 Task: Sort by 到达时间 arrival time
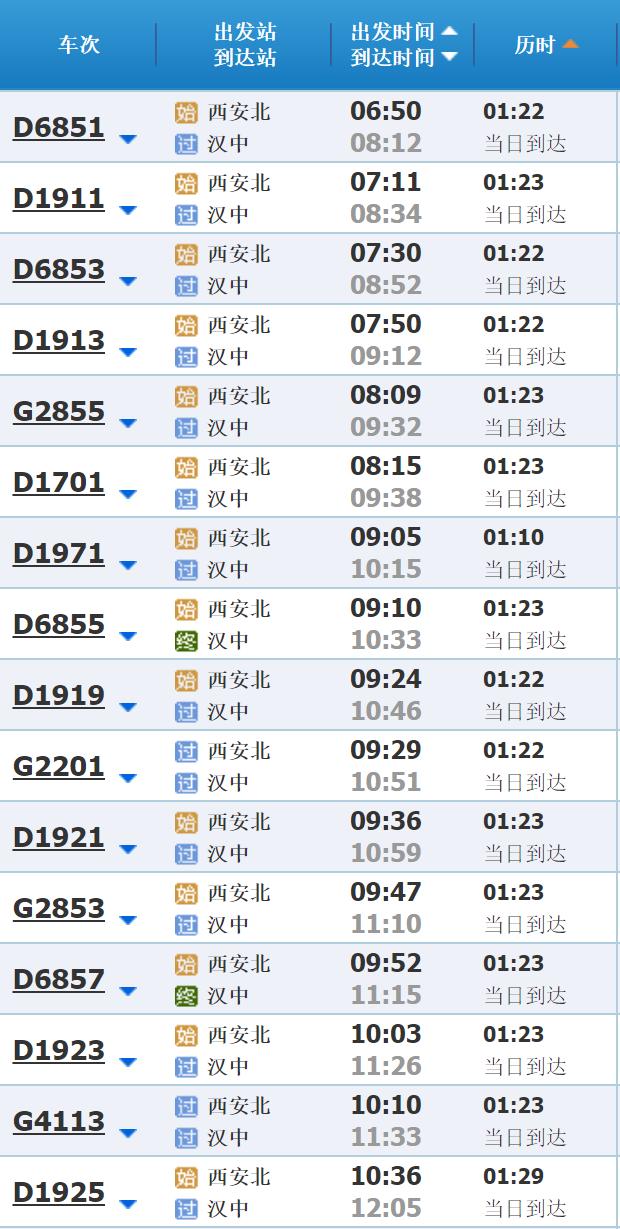[404, 58]
